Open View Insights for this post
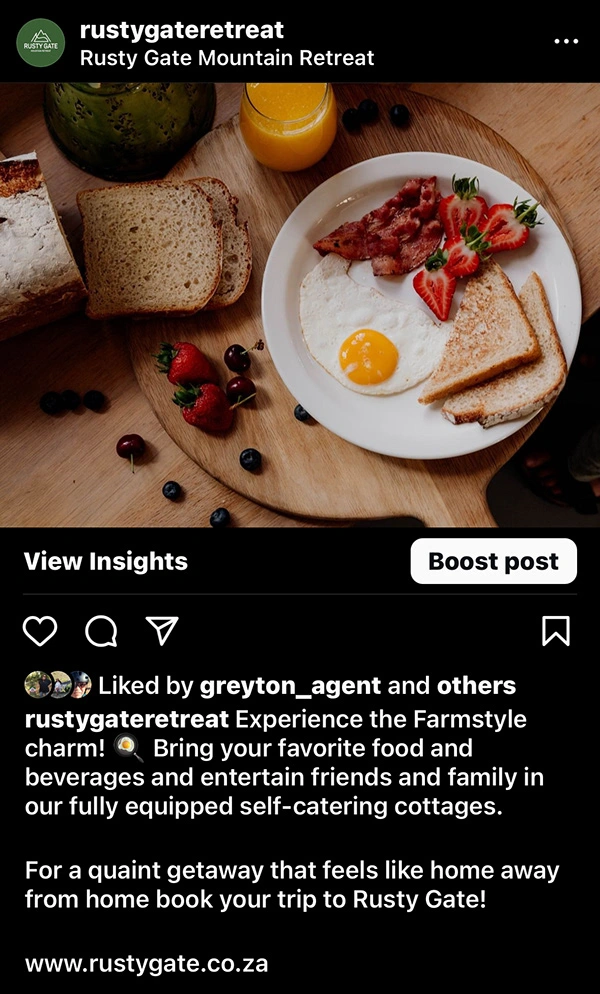The image size is (600, 994). tap(106, 561)
